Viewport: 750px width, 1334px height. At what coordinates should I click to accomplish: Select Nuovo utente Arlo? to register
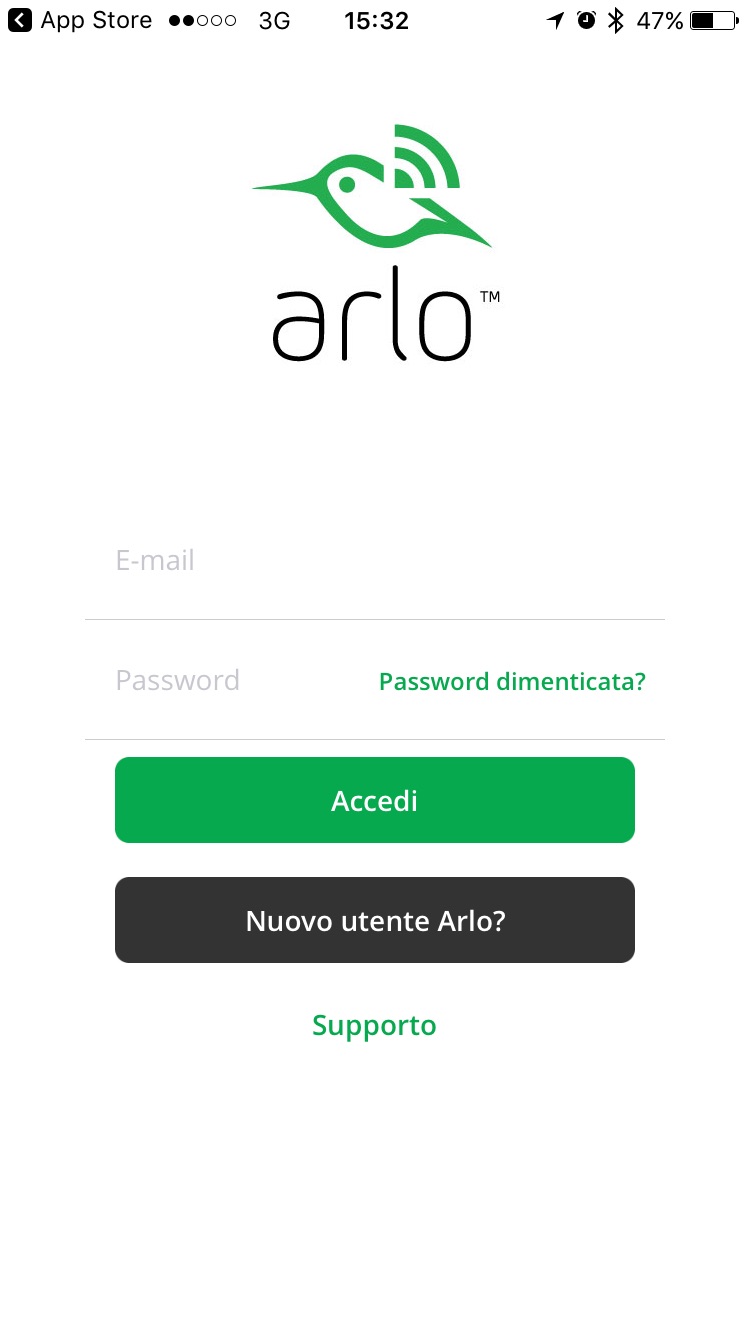[375, 920]
